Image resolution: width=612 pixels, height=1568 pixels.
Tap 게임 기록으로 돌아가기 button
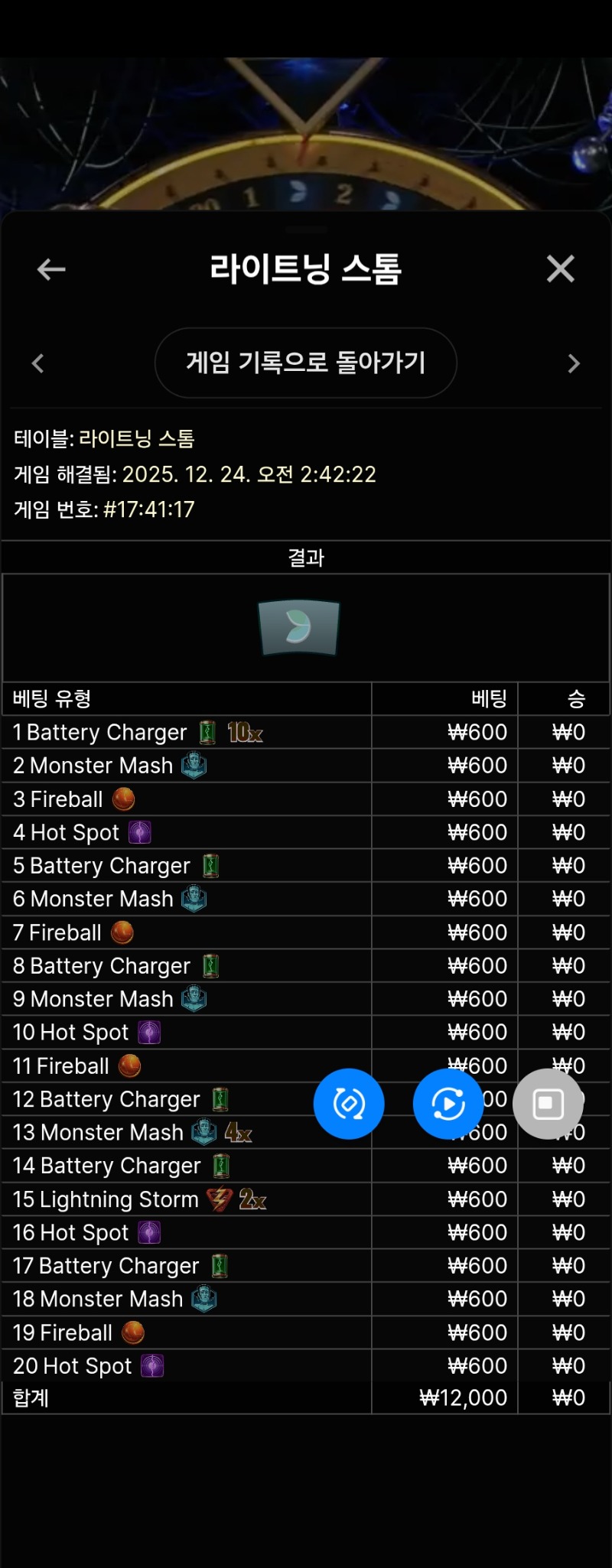click(x=305, y=363)
